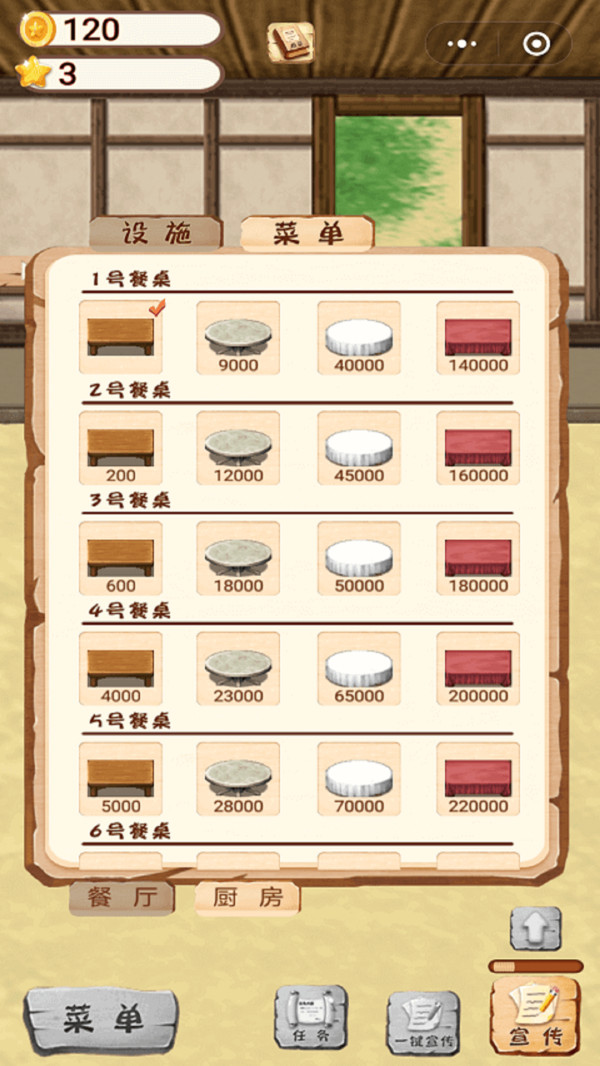
Task: Buy the 23000 stone table for 4号餐桌
Action: 238,668
